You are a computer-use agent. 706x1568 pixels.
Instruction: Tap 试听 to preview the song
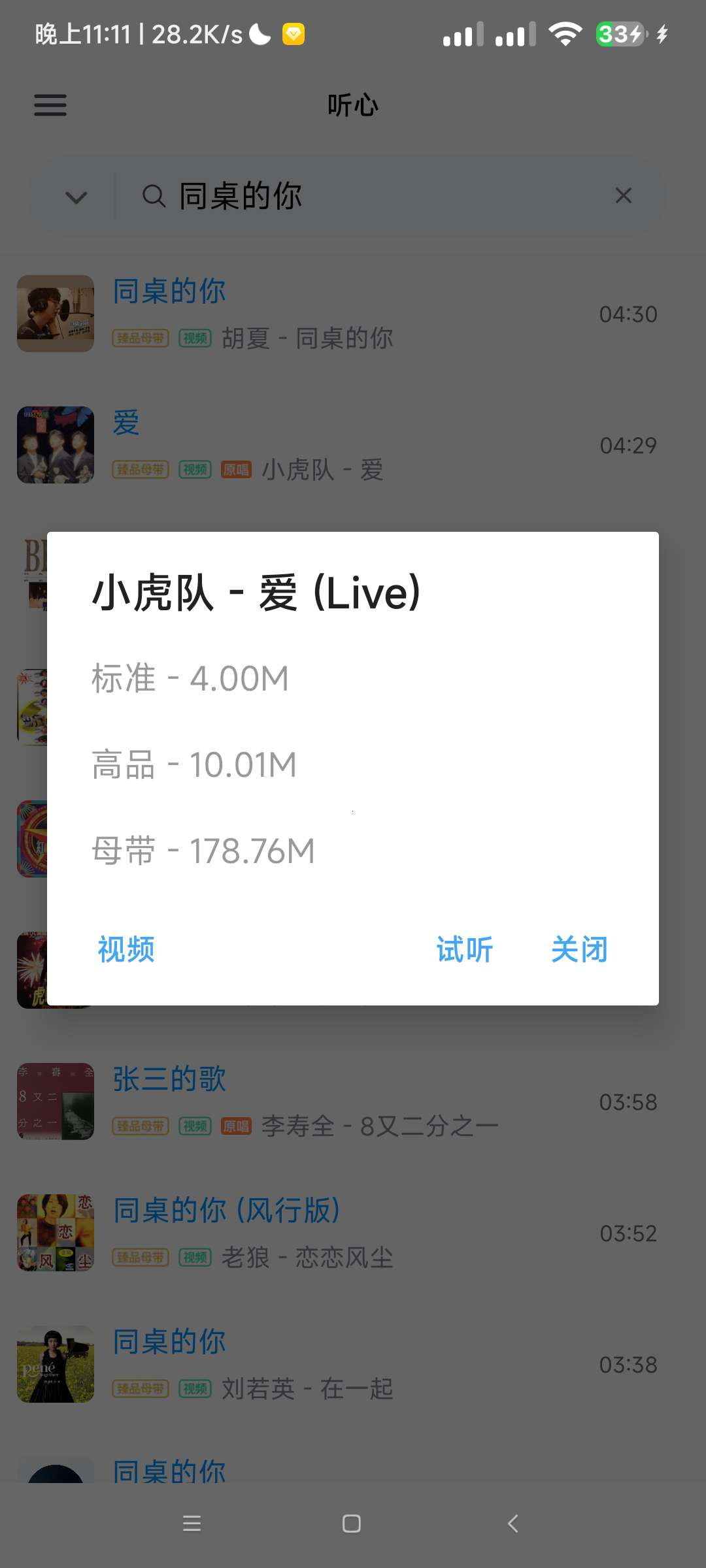pyautogui.click(x=464, y=949)
